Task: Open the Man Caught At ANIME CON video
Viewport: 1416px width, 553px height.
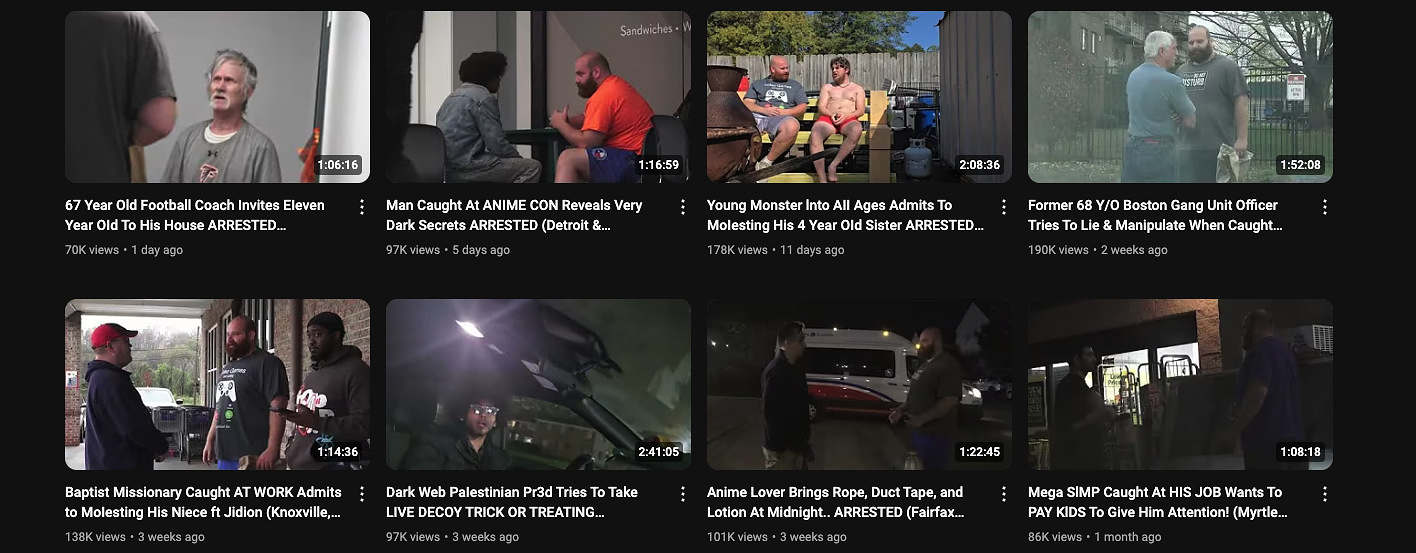Action: (x=538, y=97)
